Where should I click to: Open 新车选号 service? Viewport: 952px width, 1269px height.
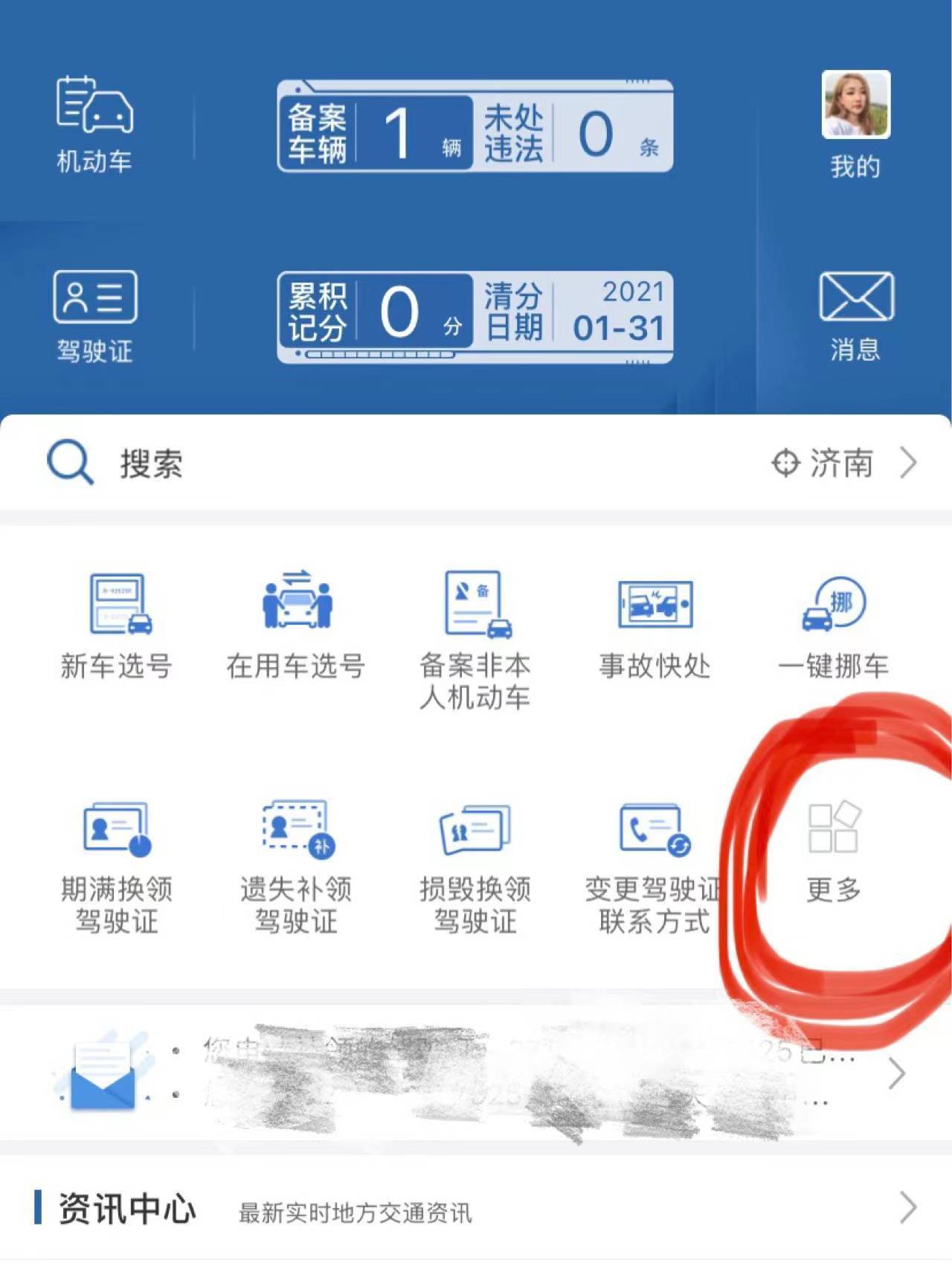tap(117, 625)
